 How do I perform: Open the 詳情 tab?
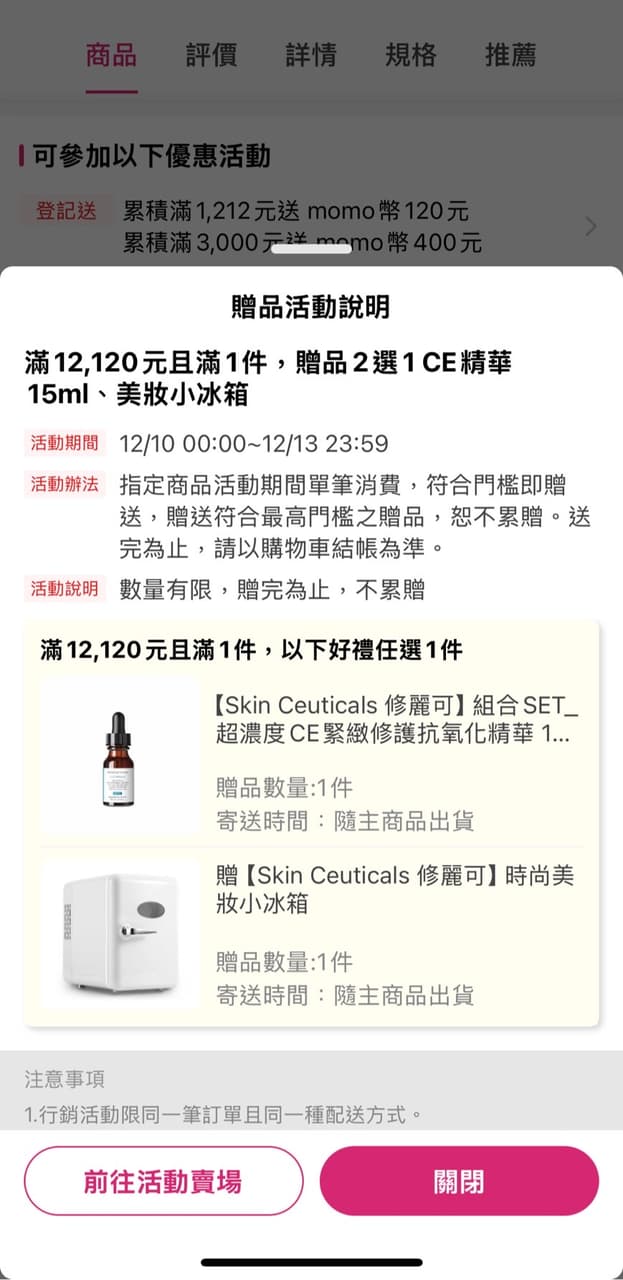[311, 55]
